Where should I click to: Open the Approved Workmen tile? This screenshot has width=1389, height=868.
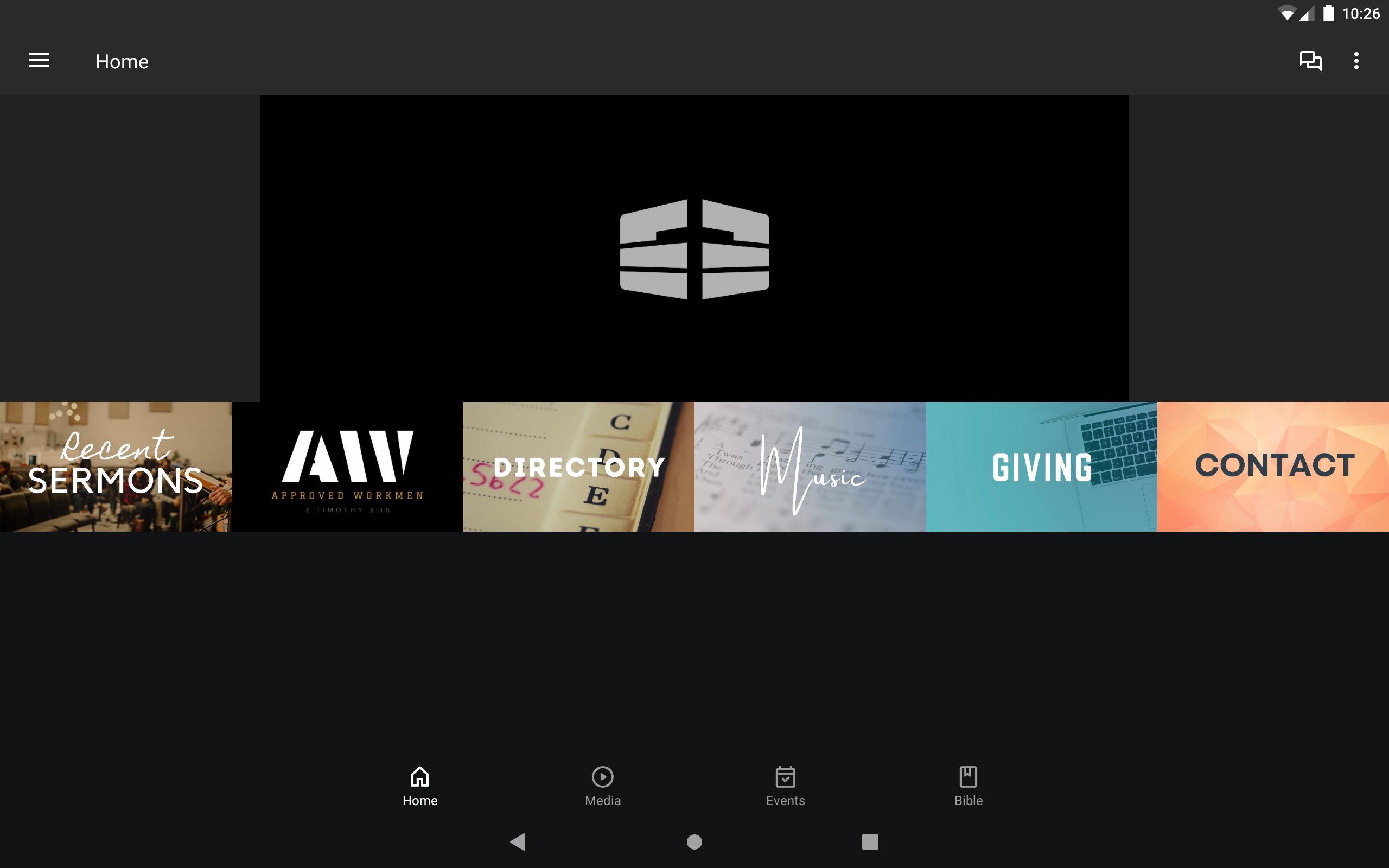pyautogui.click(x=347, y=466)
